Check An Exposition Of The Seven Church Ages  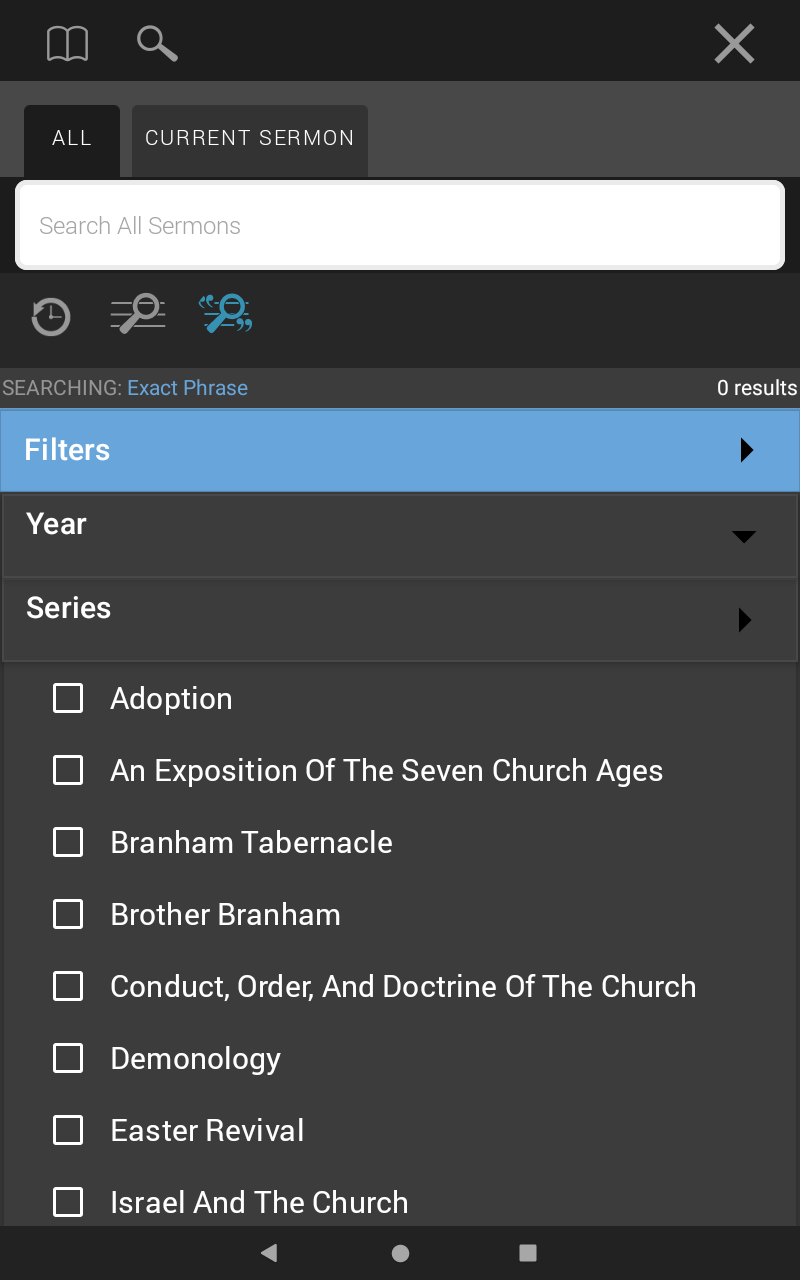[x=68, y=770]
